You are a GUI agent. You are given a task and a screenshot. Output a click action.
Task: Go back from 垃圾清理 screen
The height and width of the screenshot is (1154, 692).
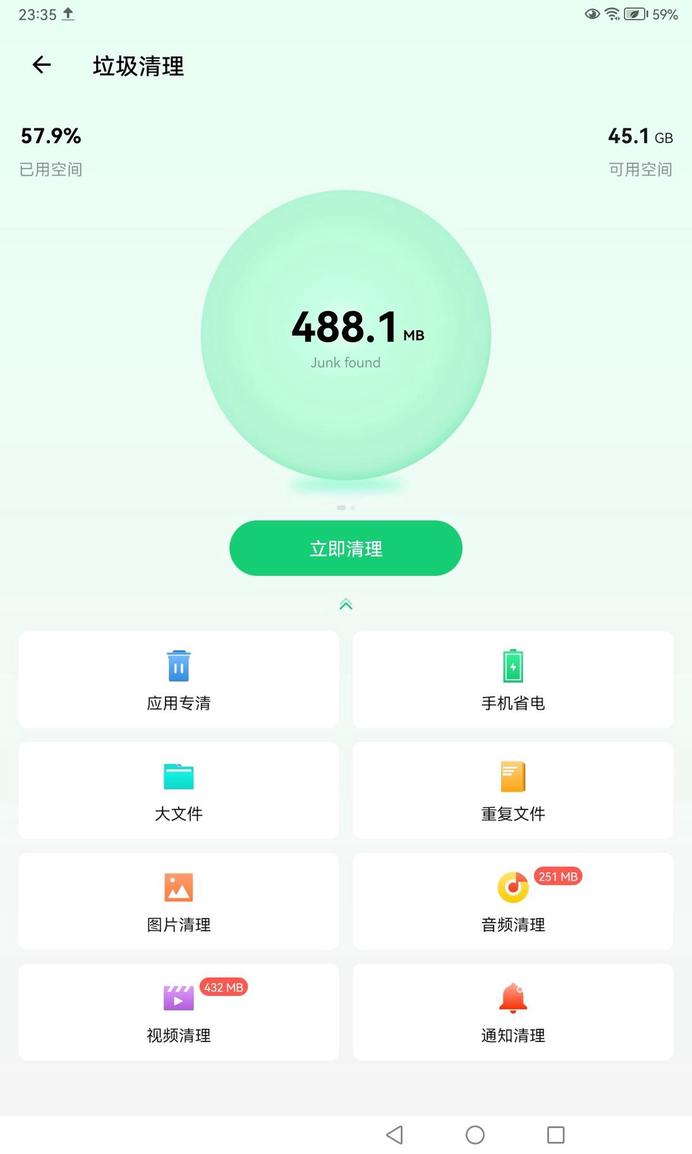41,66
